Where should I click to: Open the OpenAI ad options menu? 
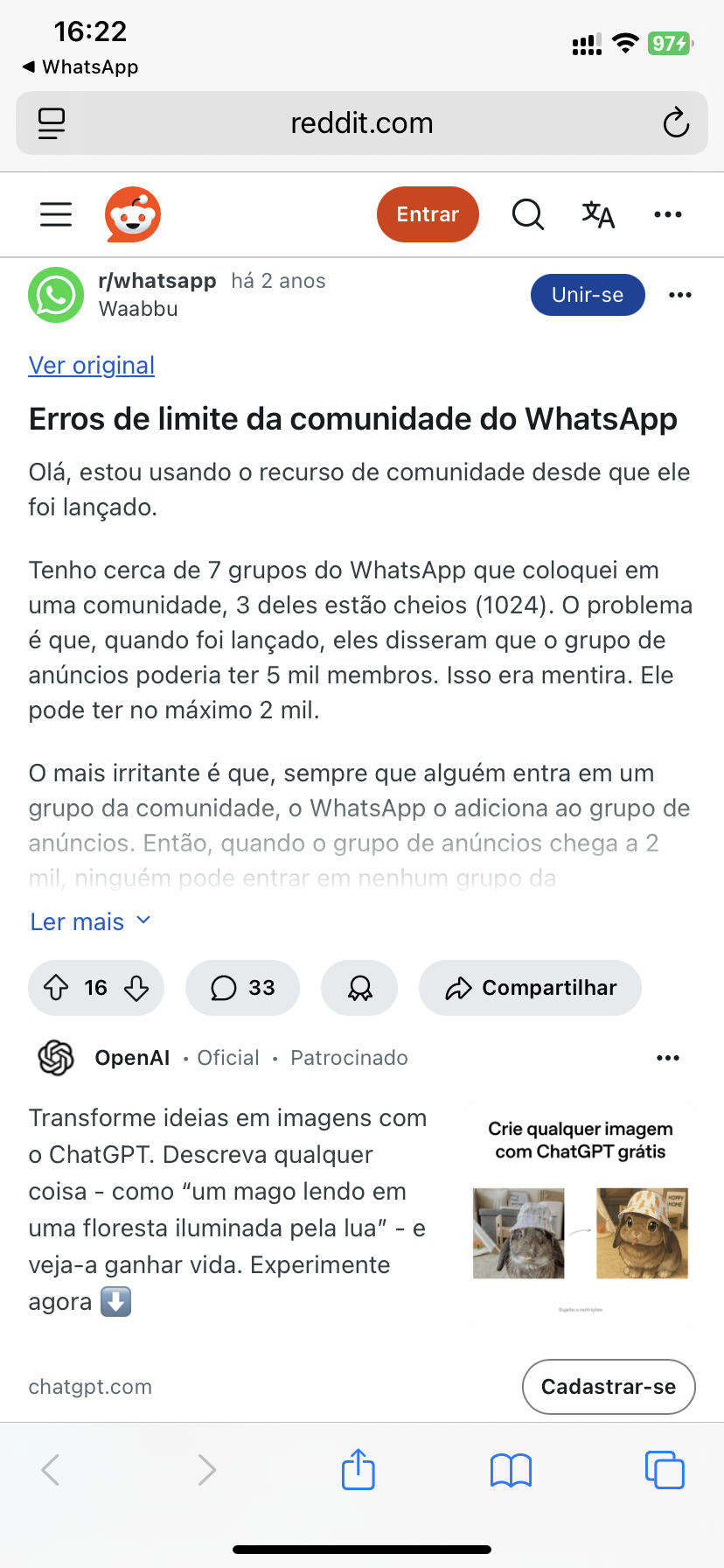click(668, 1058)
